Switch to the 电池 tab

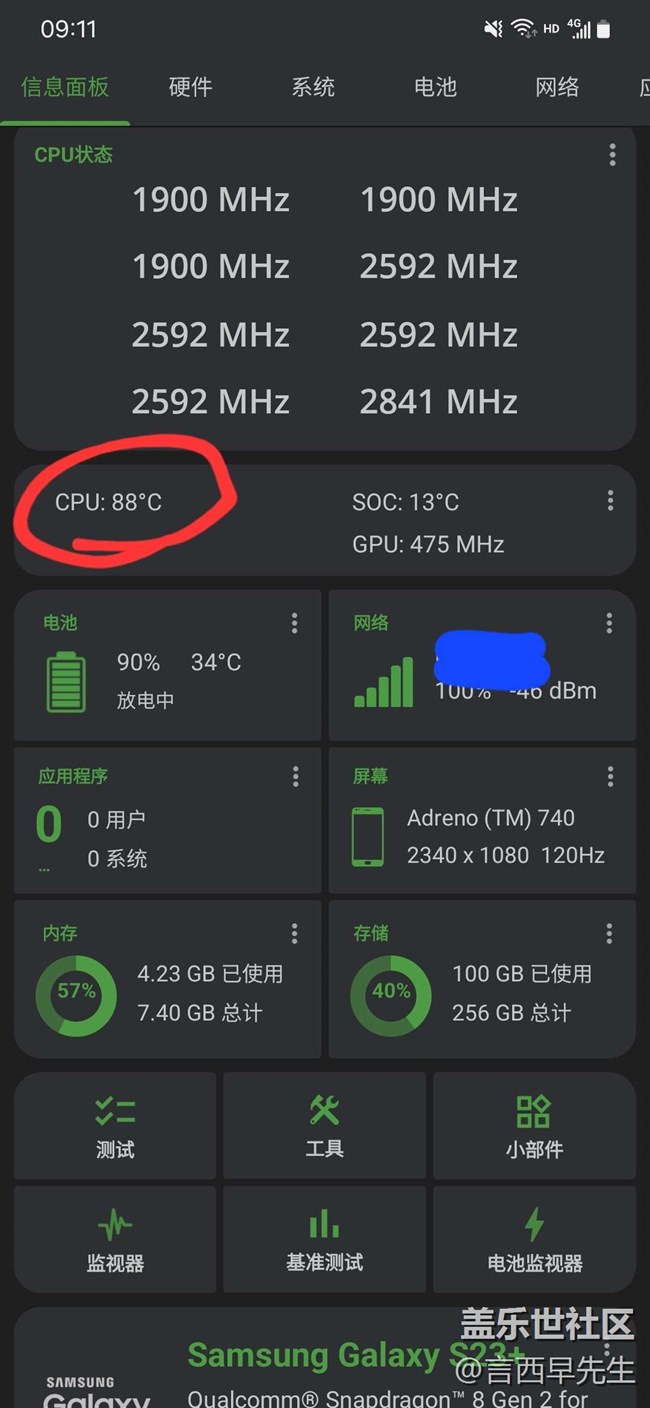435,87
